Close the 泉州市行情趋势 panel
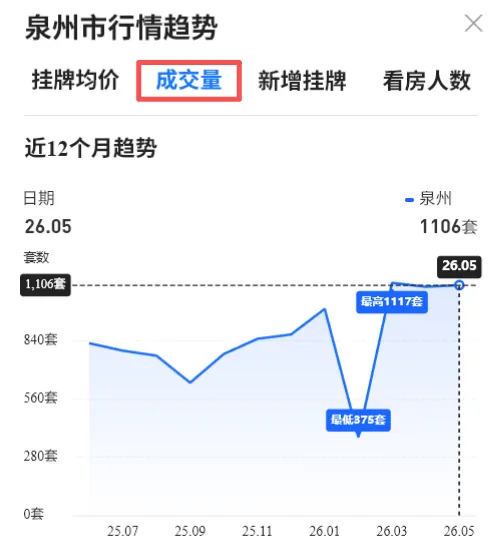 click(x=474, y=23)
